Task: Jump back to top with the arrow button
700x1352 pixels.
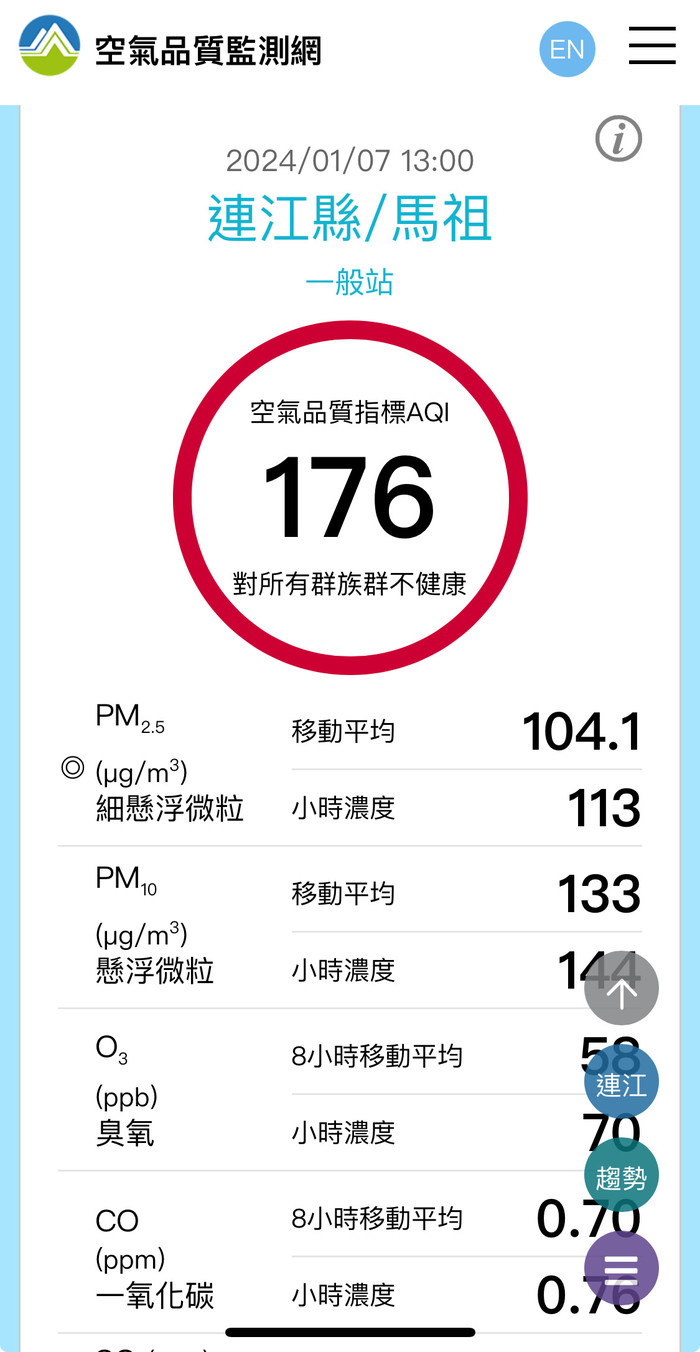Action: tap(621, 989)
